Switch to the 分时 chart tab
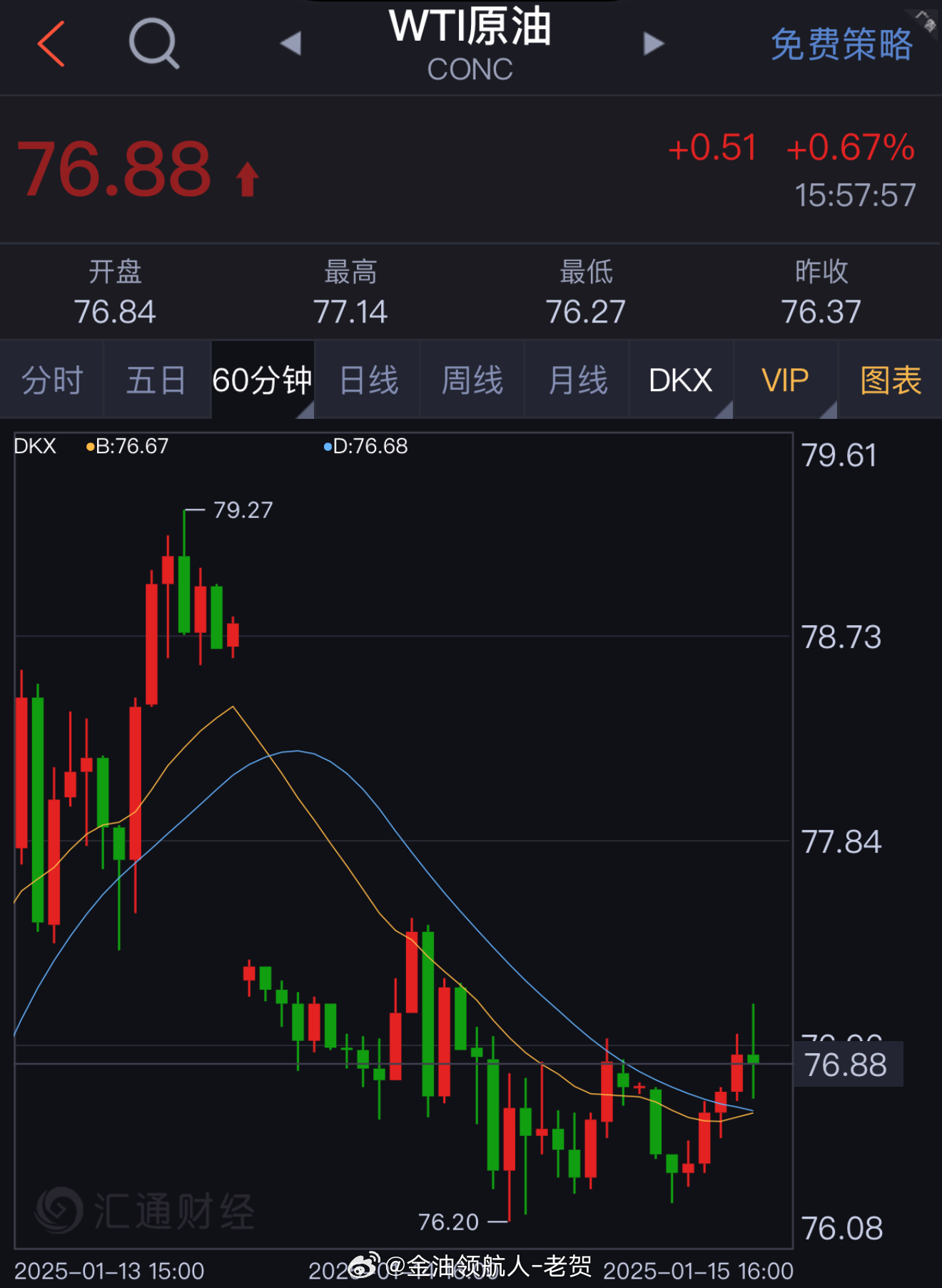Viewport: 942px width, 1288px height. tap(52, 380)
